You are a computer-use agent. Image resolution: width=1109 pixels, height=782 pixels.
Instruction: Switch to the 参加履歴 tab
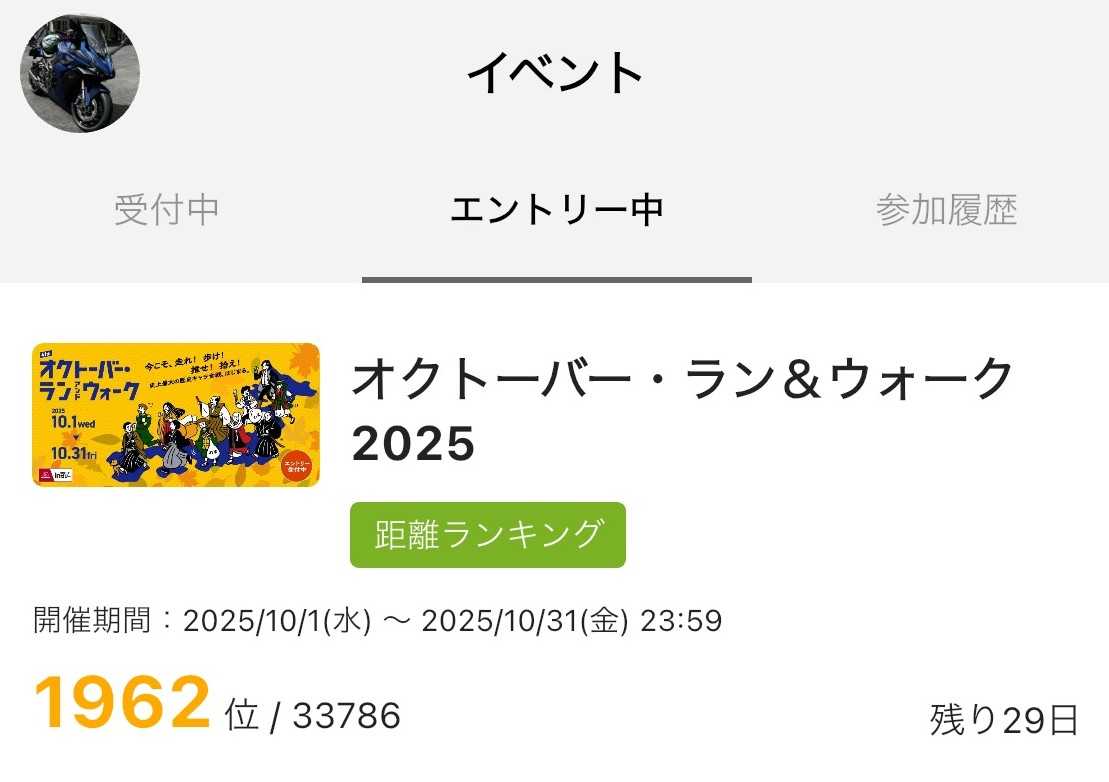pyautogui.click(x=946, y=211)
